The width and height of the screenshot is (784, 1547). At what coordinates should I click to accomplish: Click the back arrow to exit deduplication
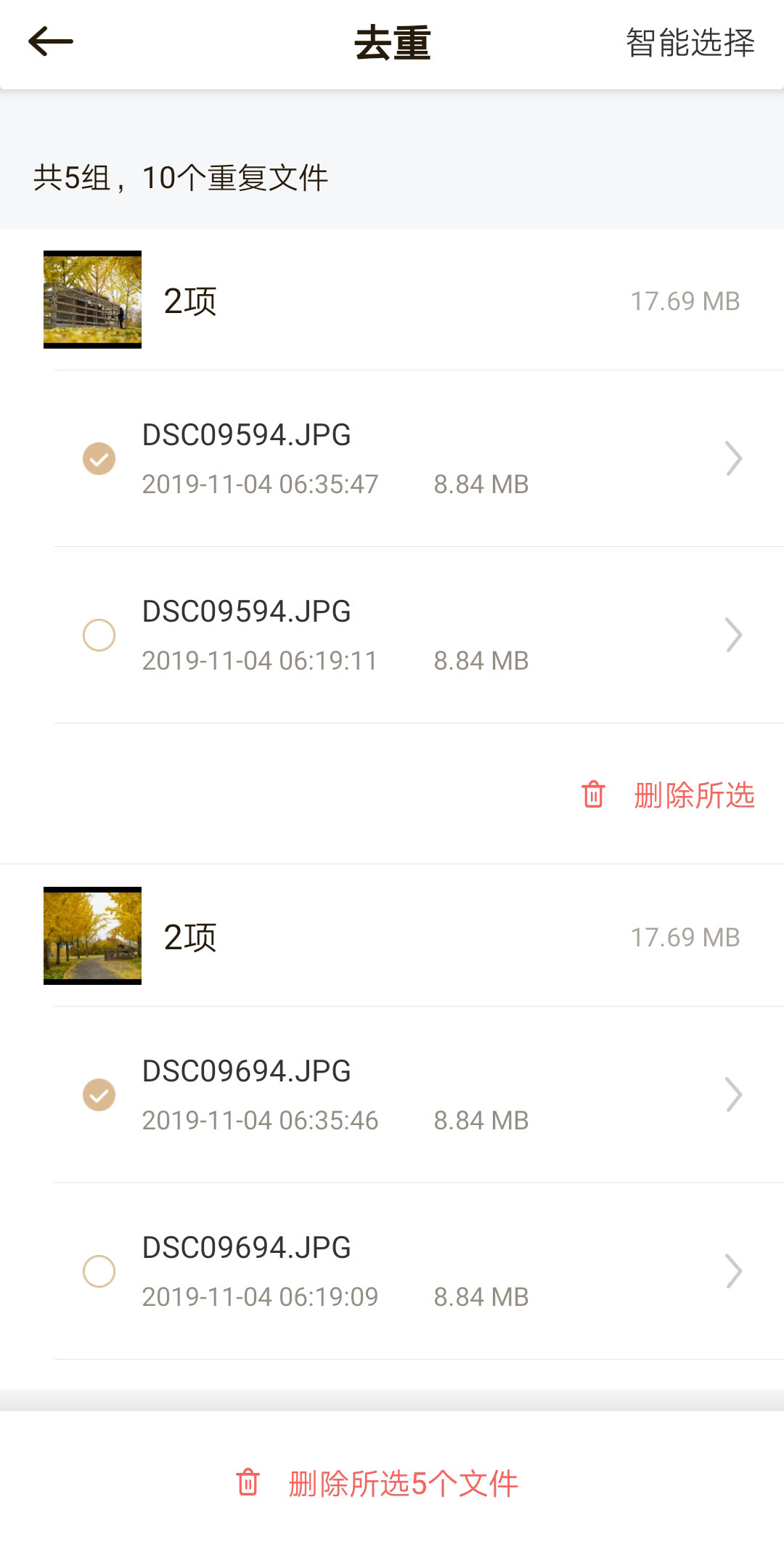click(x=51, y=41)
